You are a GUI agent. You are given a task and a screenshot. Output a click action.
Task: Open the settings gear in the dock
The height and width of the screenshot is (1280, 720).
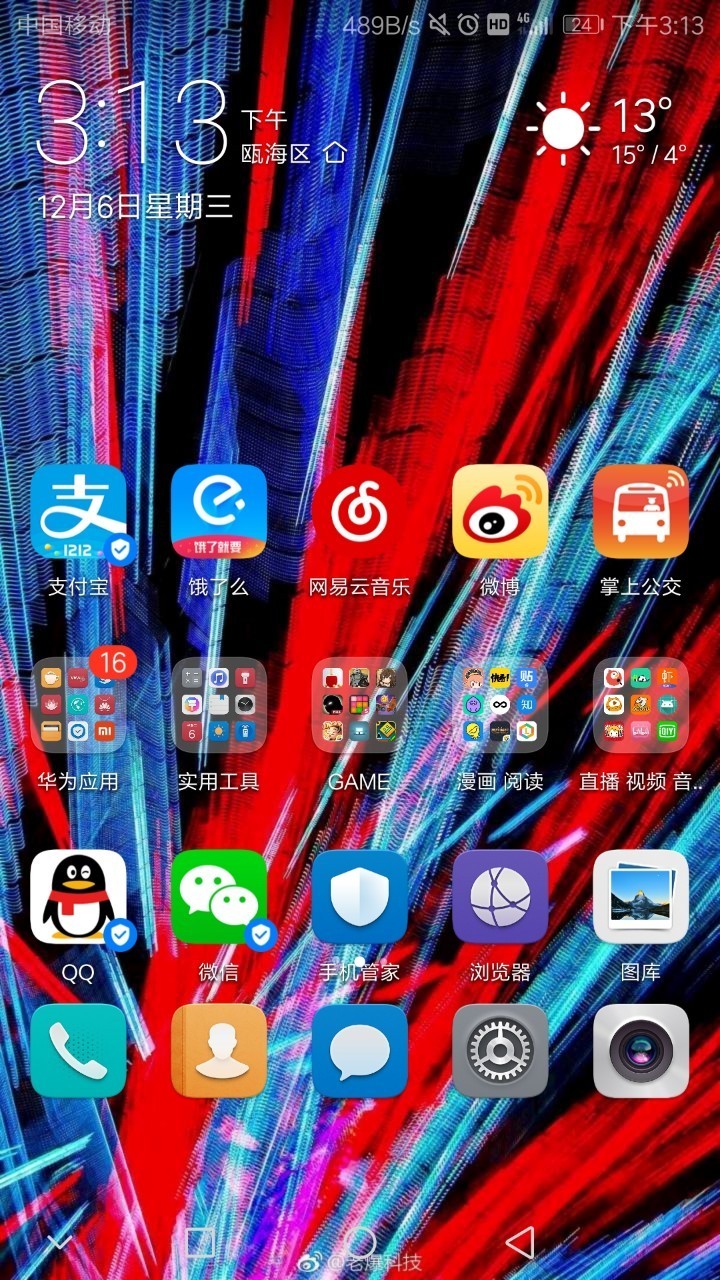click(500, 1051)
